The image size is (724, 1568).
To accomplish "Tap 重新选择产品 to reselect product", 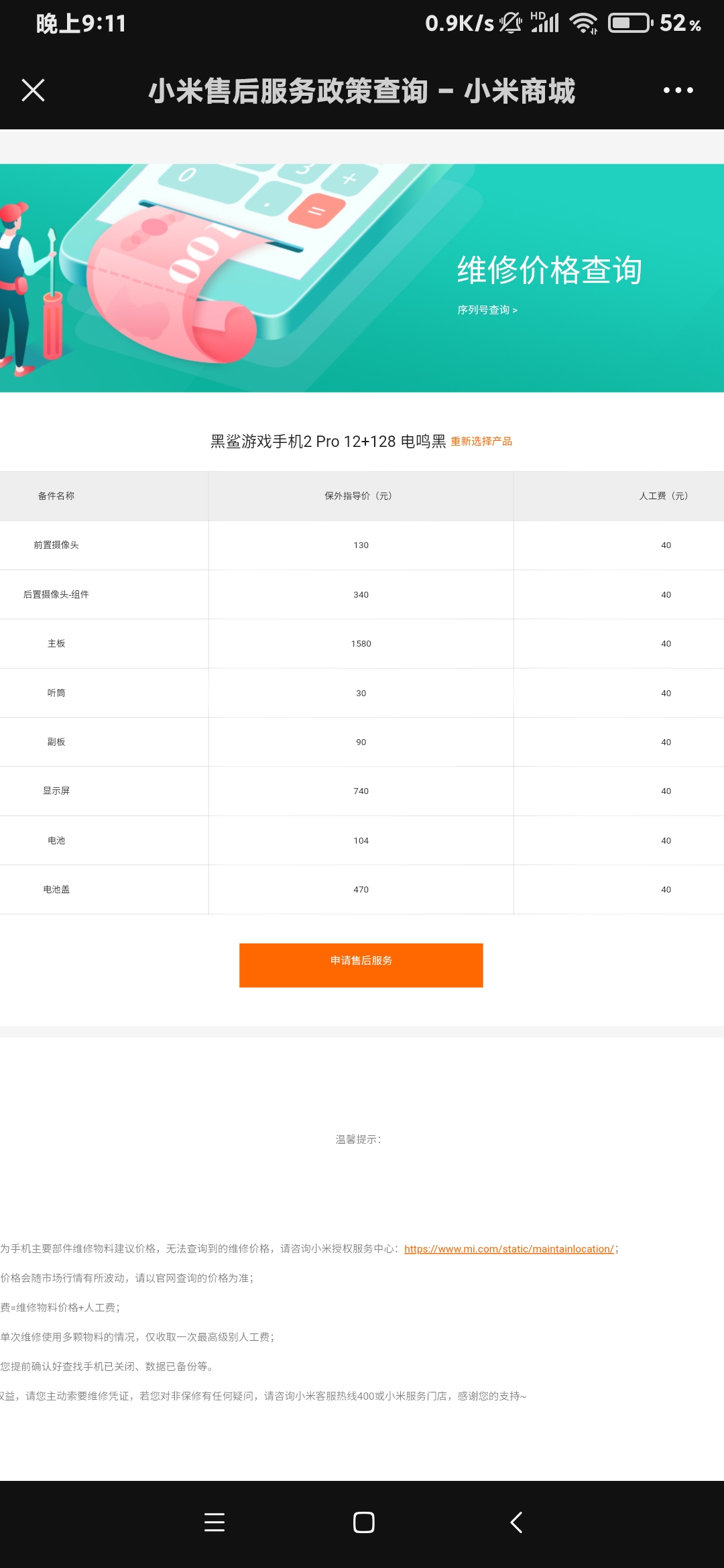I will pos(481,441).
